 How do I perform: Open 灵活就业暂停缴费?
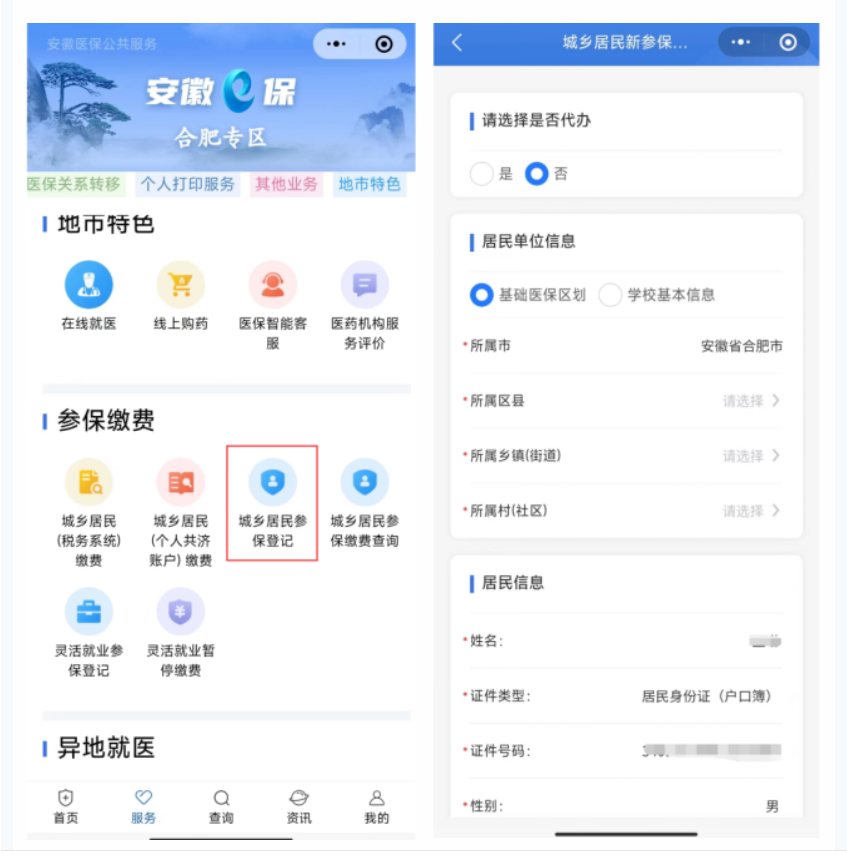pos(181,632)
